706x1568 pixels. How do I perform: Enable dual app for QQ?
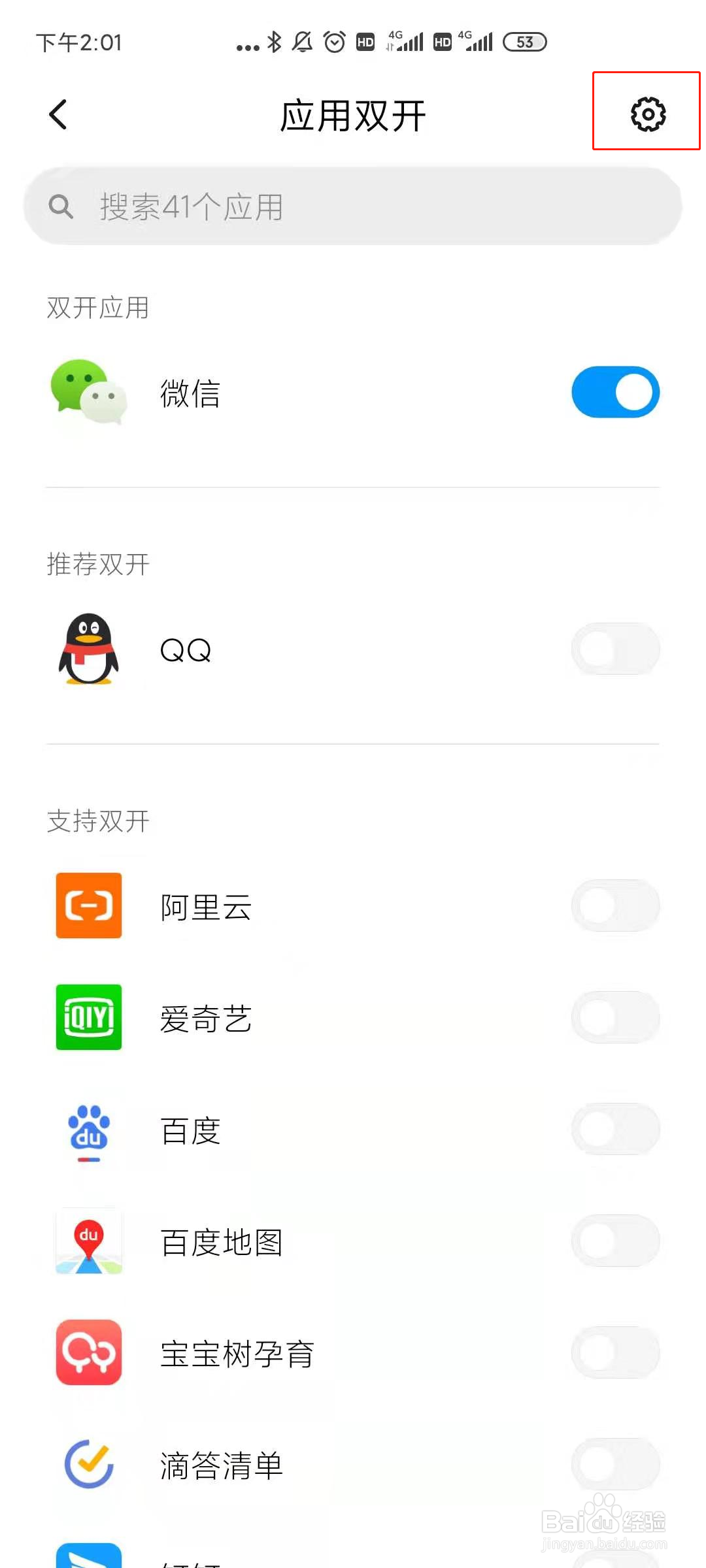tap(614, 648)
